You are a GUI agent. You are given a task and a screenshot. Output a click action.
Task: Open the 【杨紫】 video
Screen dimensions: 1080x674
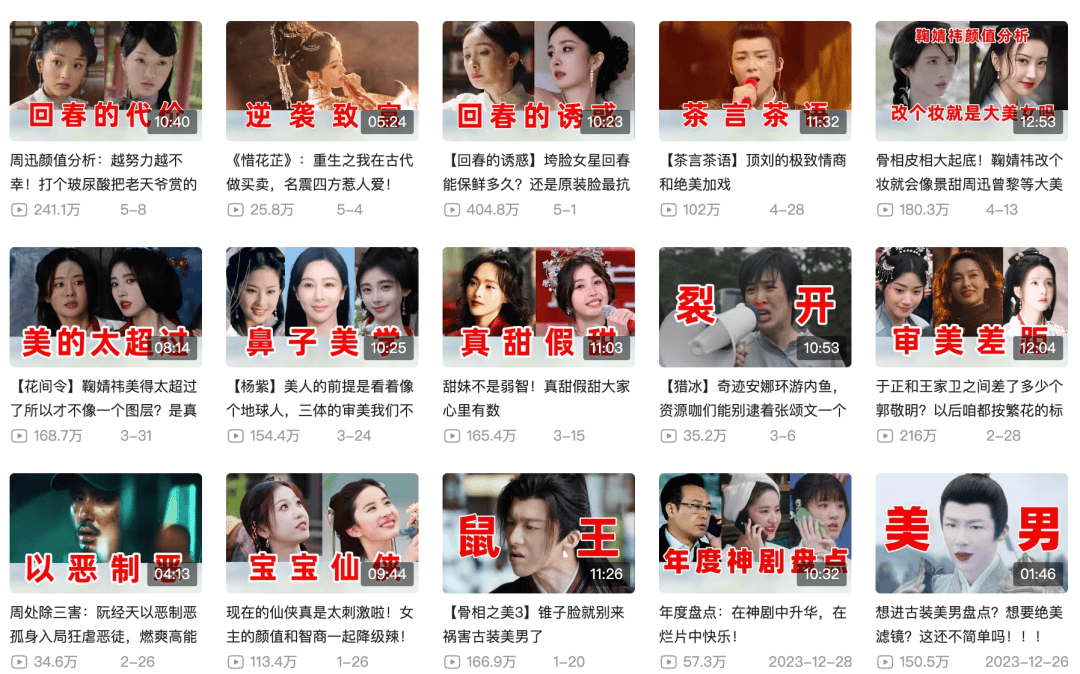pyautogui.click(x=322, y=307)
